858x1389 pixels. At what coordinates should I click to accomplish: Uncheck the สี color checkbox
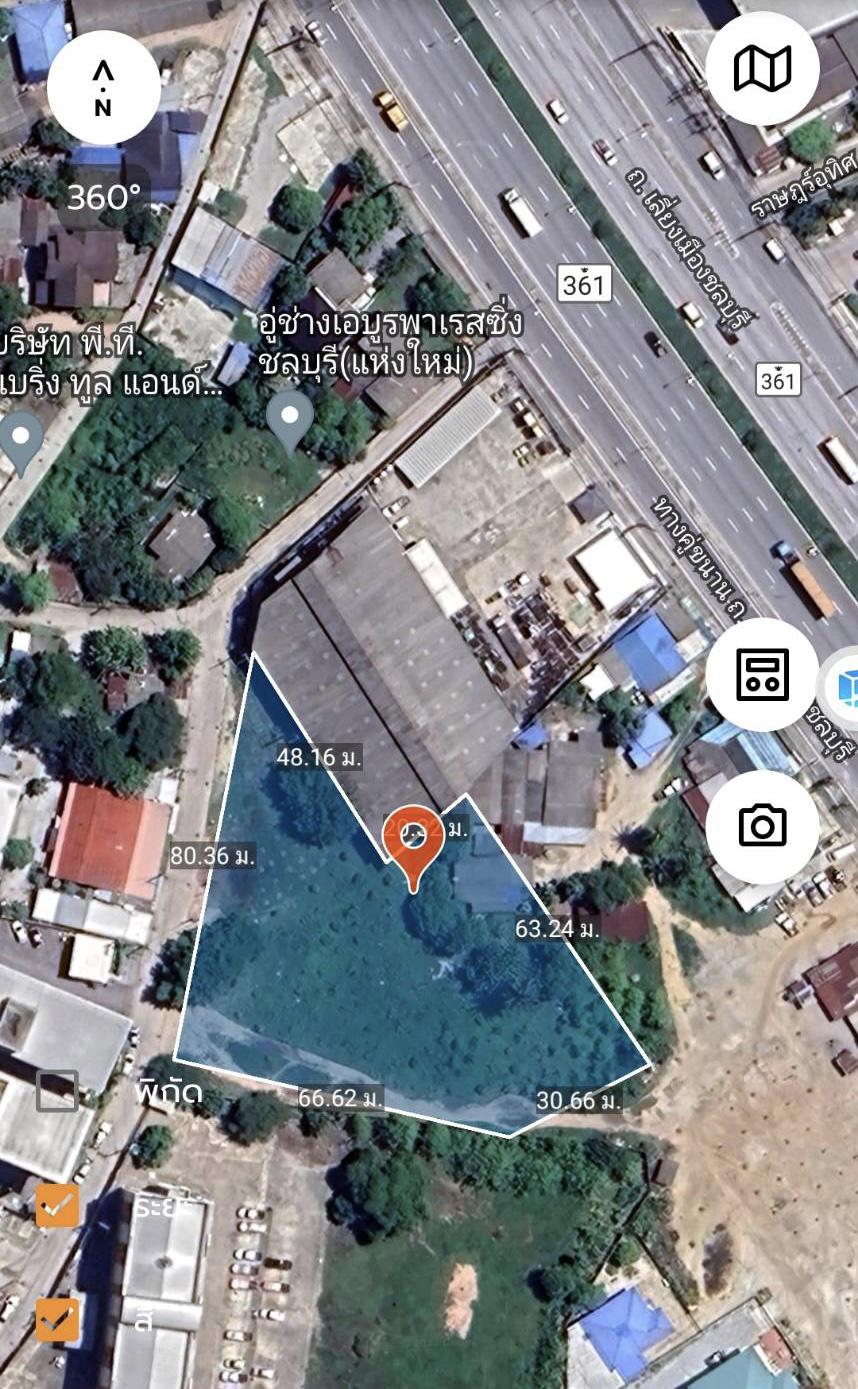[57, 1319]
